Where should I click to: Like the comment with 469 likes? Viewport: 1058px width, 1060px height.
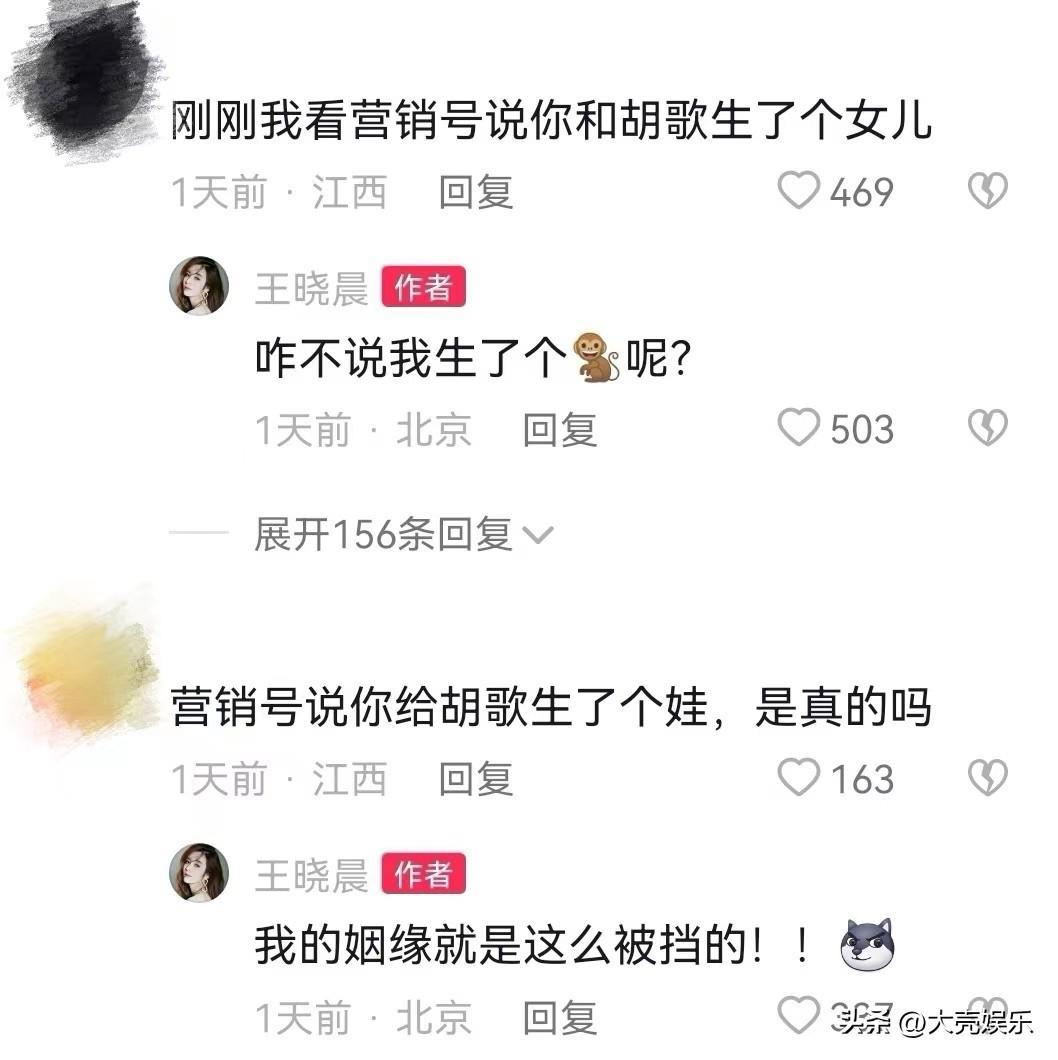799,190
